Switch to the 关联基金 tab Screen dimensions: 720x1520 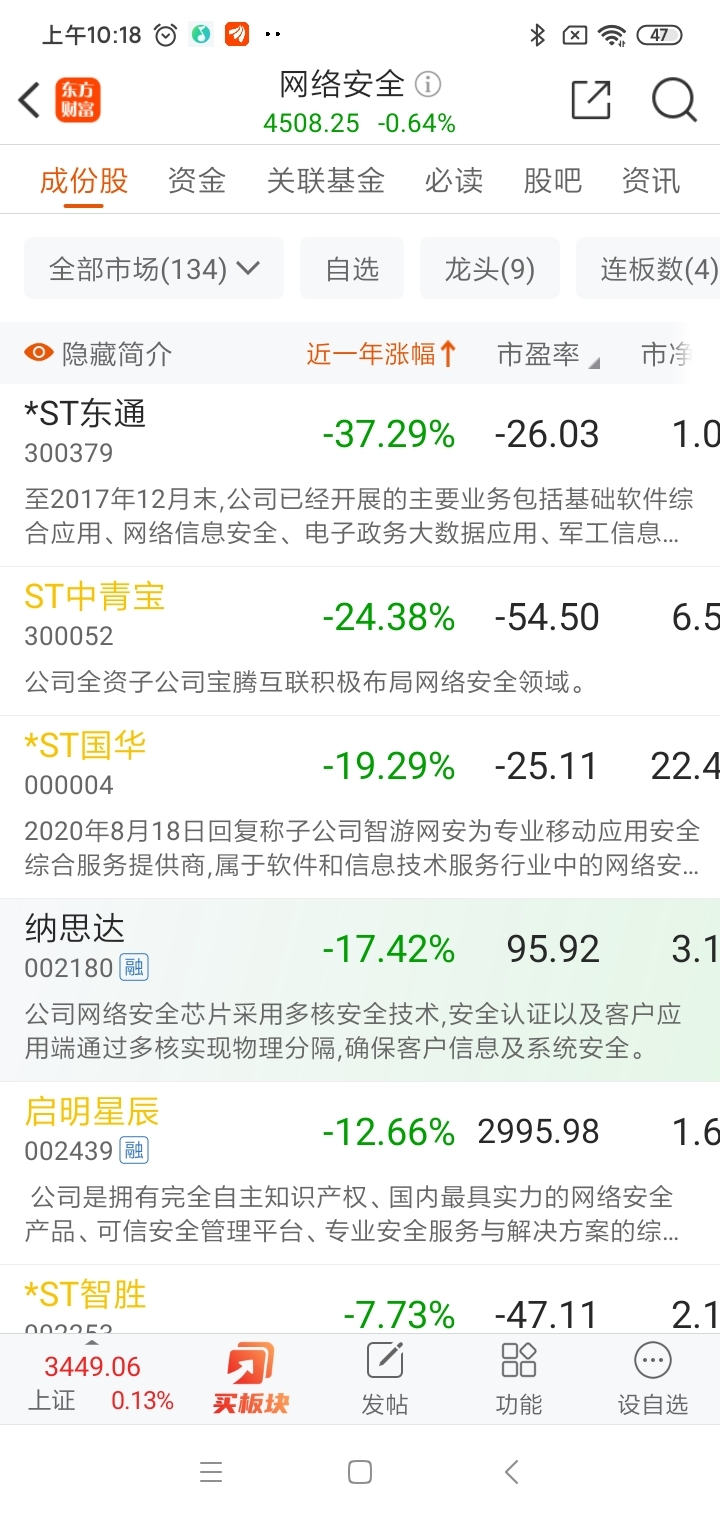pyautogui.click(x=325, y=181)
